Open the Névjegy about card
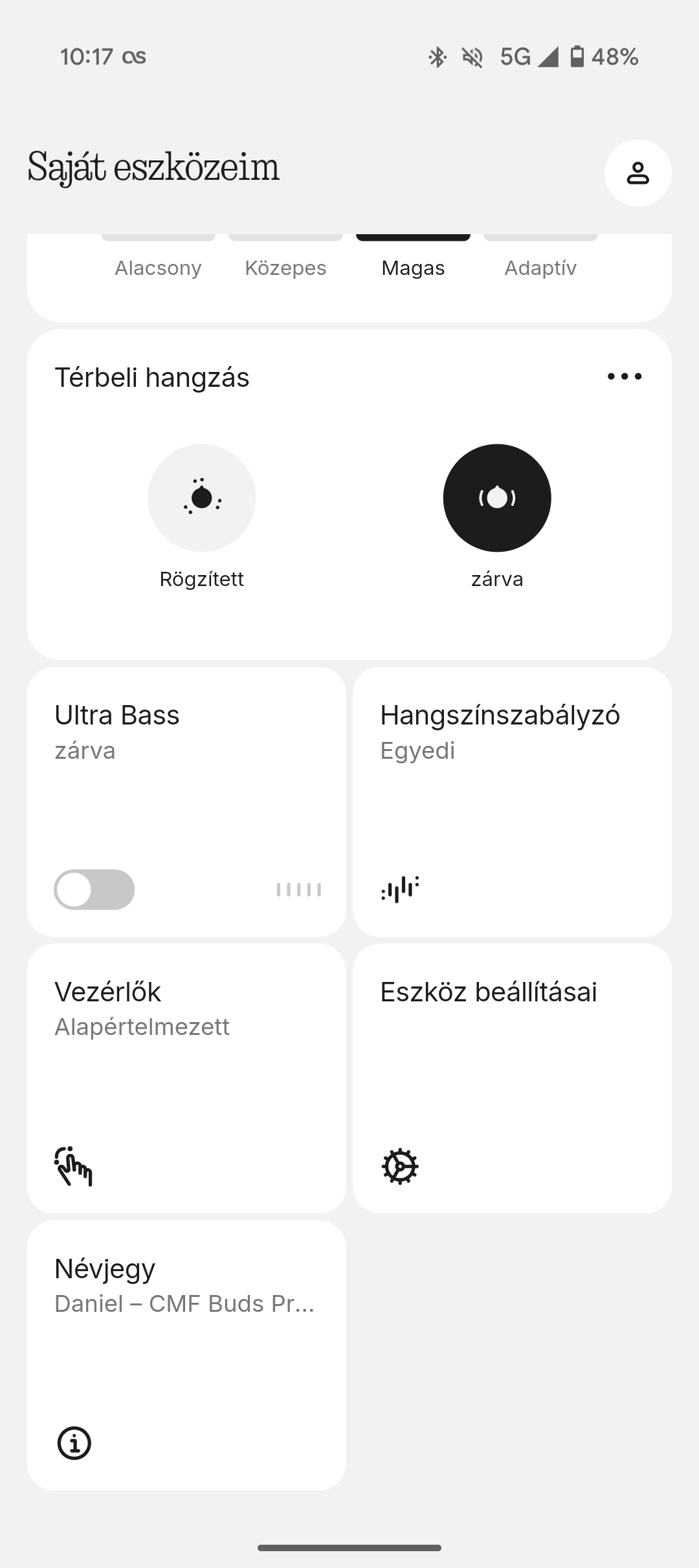 tap(186, 1355)
